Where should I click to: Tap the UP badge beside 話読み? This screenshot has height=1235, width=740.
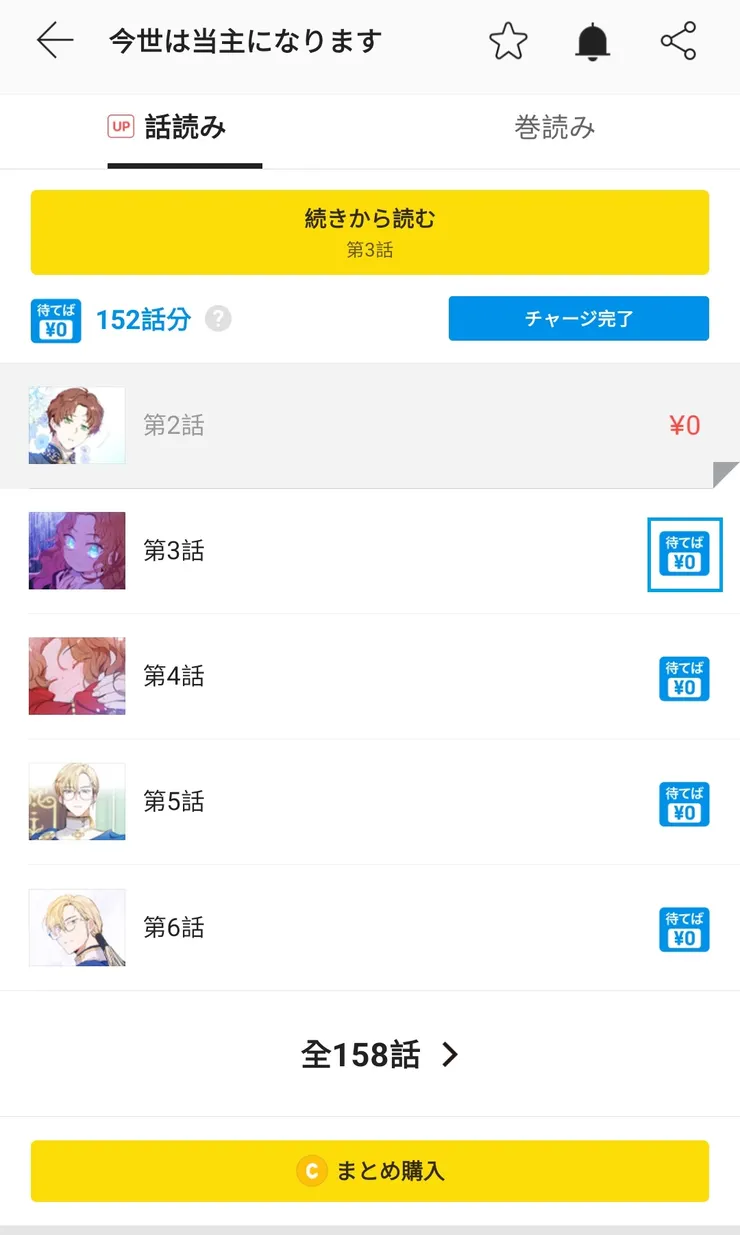point(120,123)
